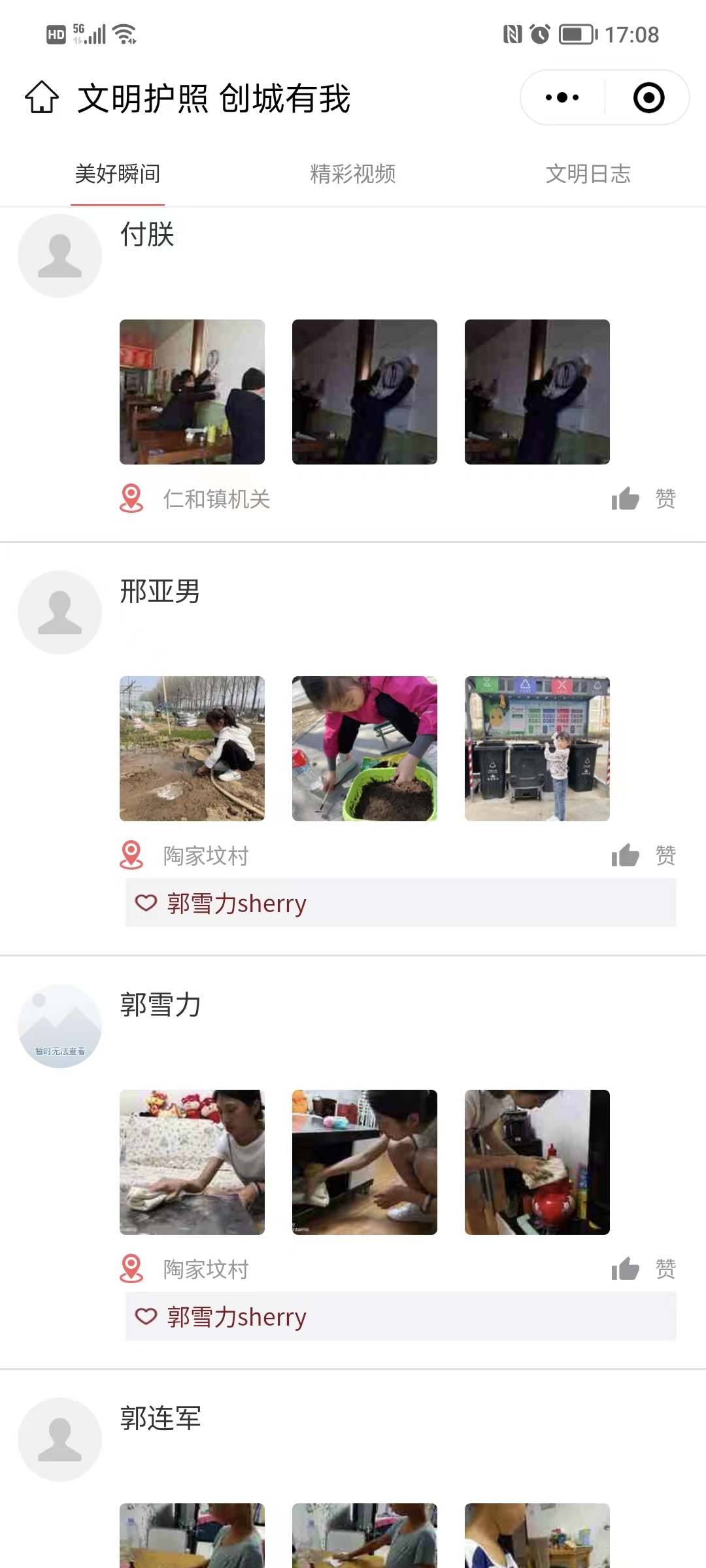Select the 美好瞬间 tab
This screenshot has height=1568, width=706.
118,174
